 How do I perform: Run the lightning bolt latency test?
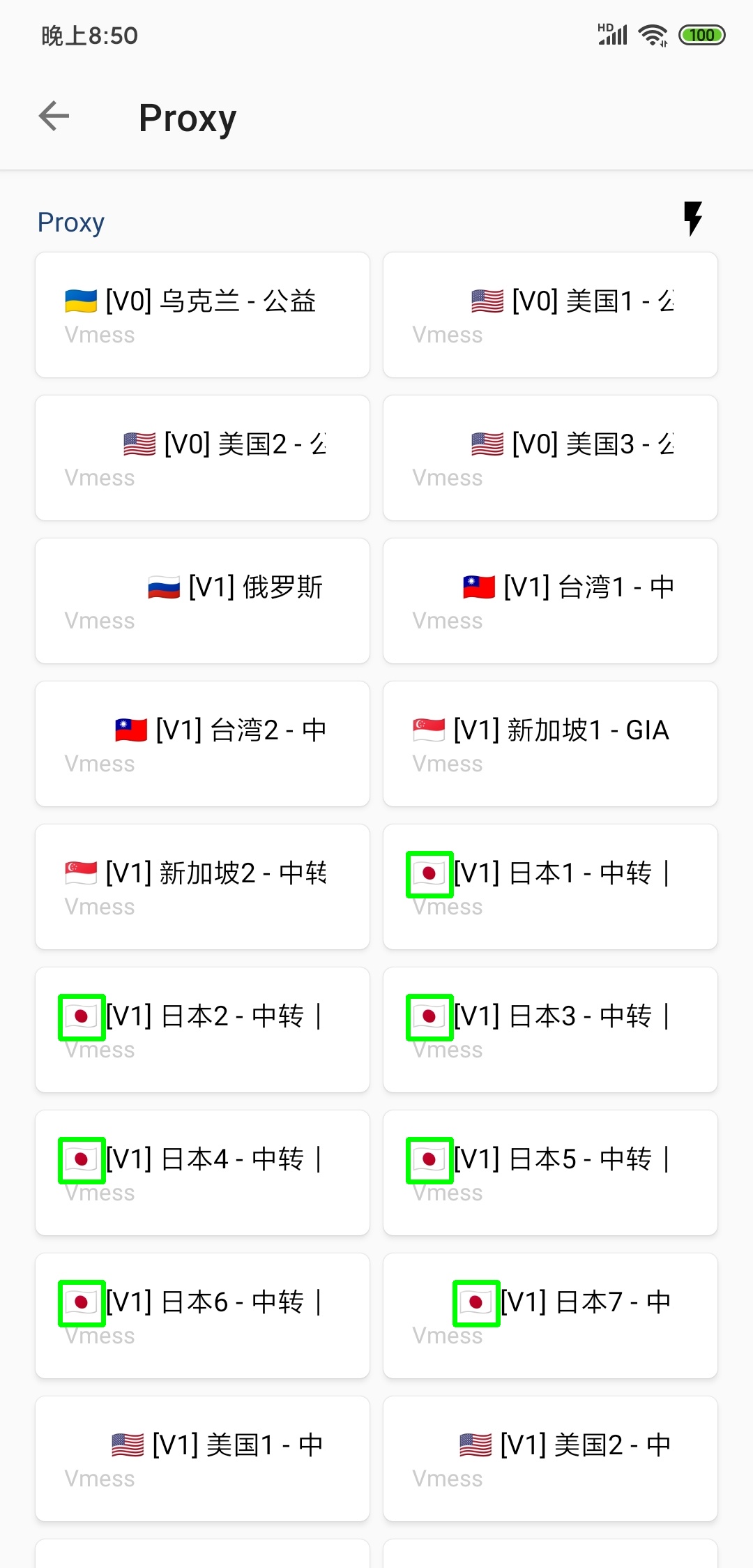coord(692,219)
